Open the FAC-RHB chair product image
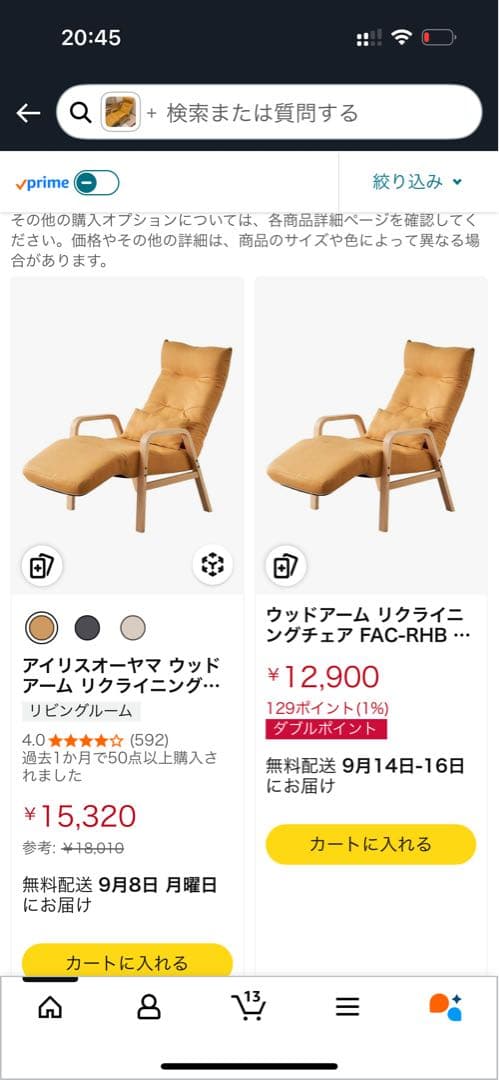The width and height of the screenshot is (499, 1080). (x=371, y=435)
